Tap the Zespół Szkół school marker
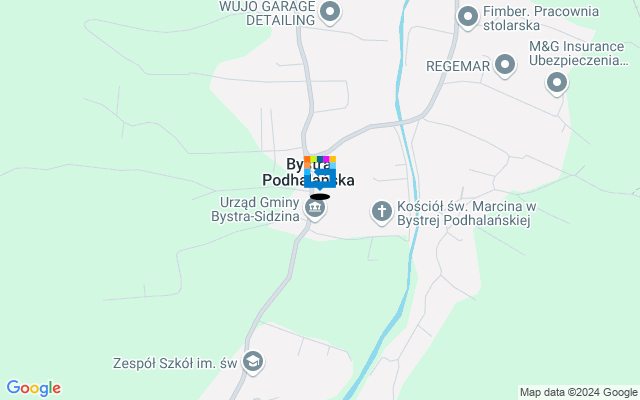Viewport: 640px width, 400px height. coord(254,361)
